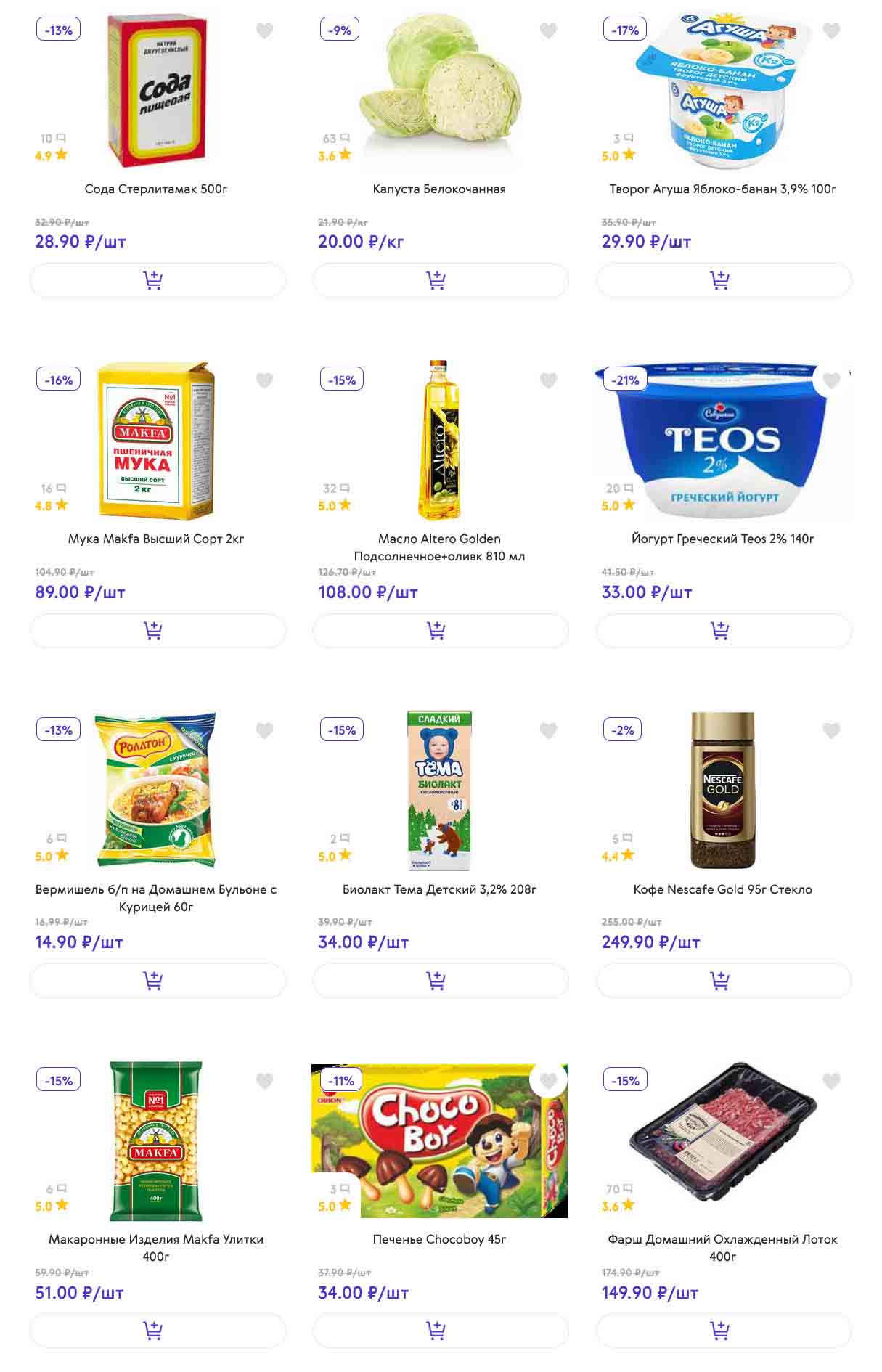Favorite Фарш Домашний Охлажденный heart

point(831,1081)
